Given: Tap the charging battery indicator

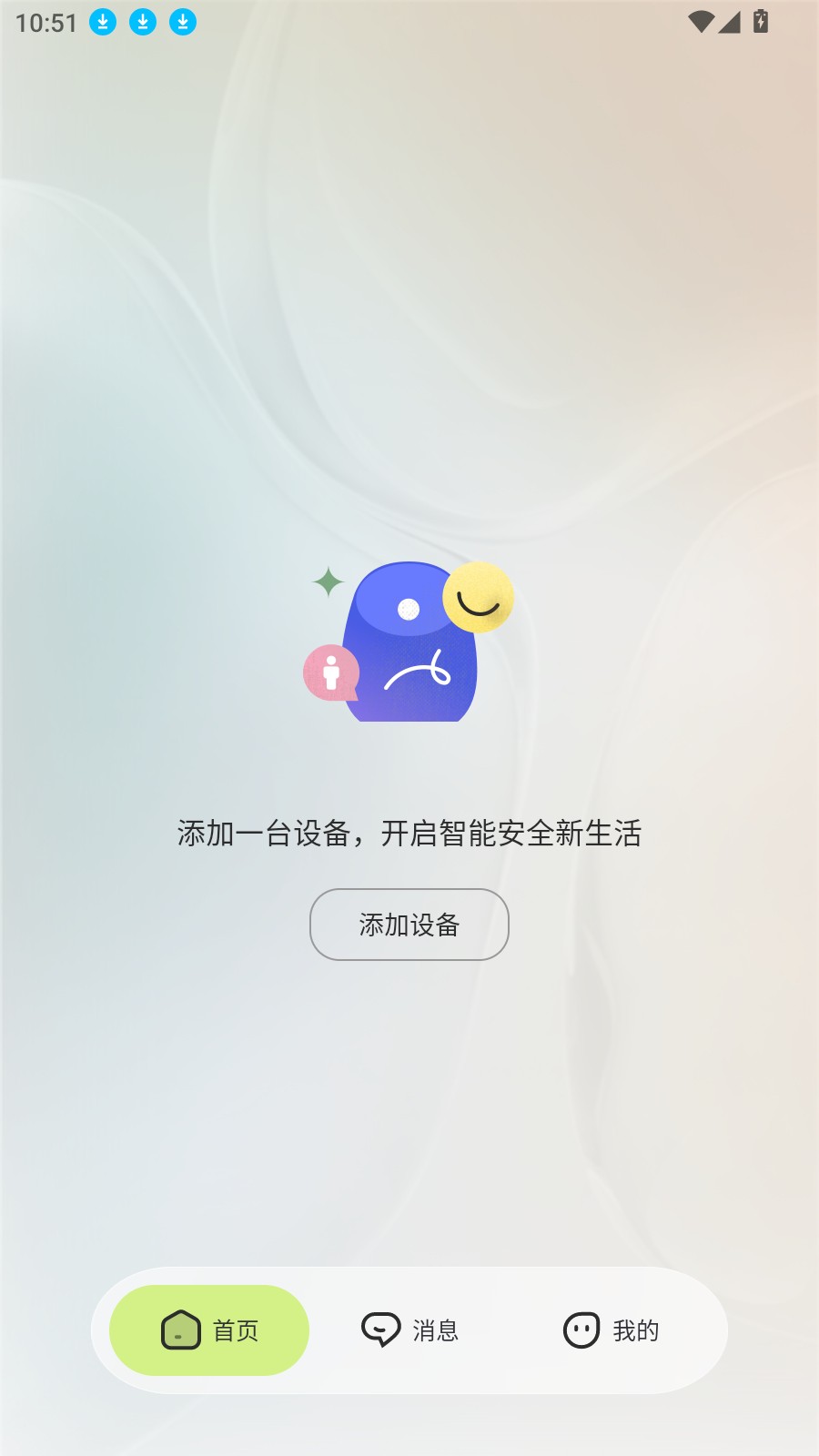Looking at the screenshot, I should coord(761,20).
